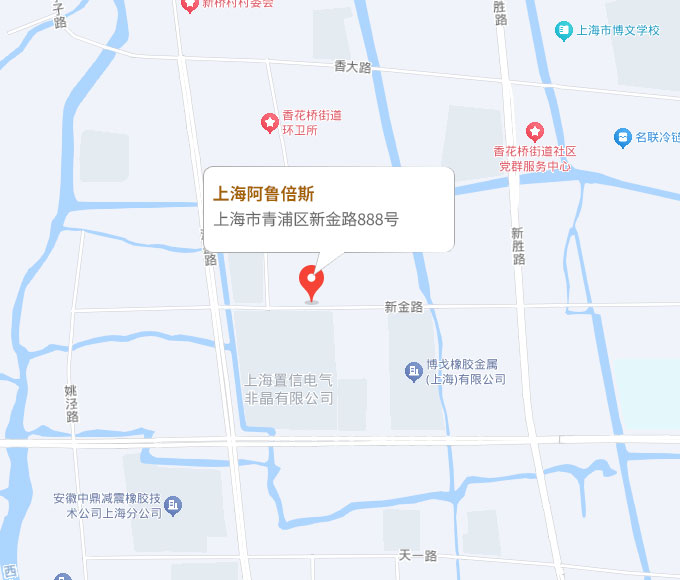Screen dimensions: 680x580
Task: Select the 香花桥街道环卫所 map point
Action: [269, 122]
